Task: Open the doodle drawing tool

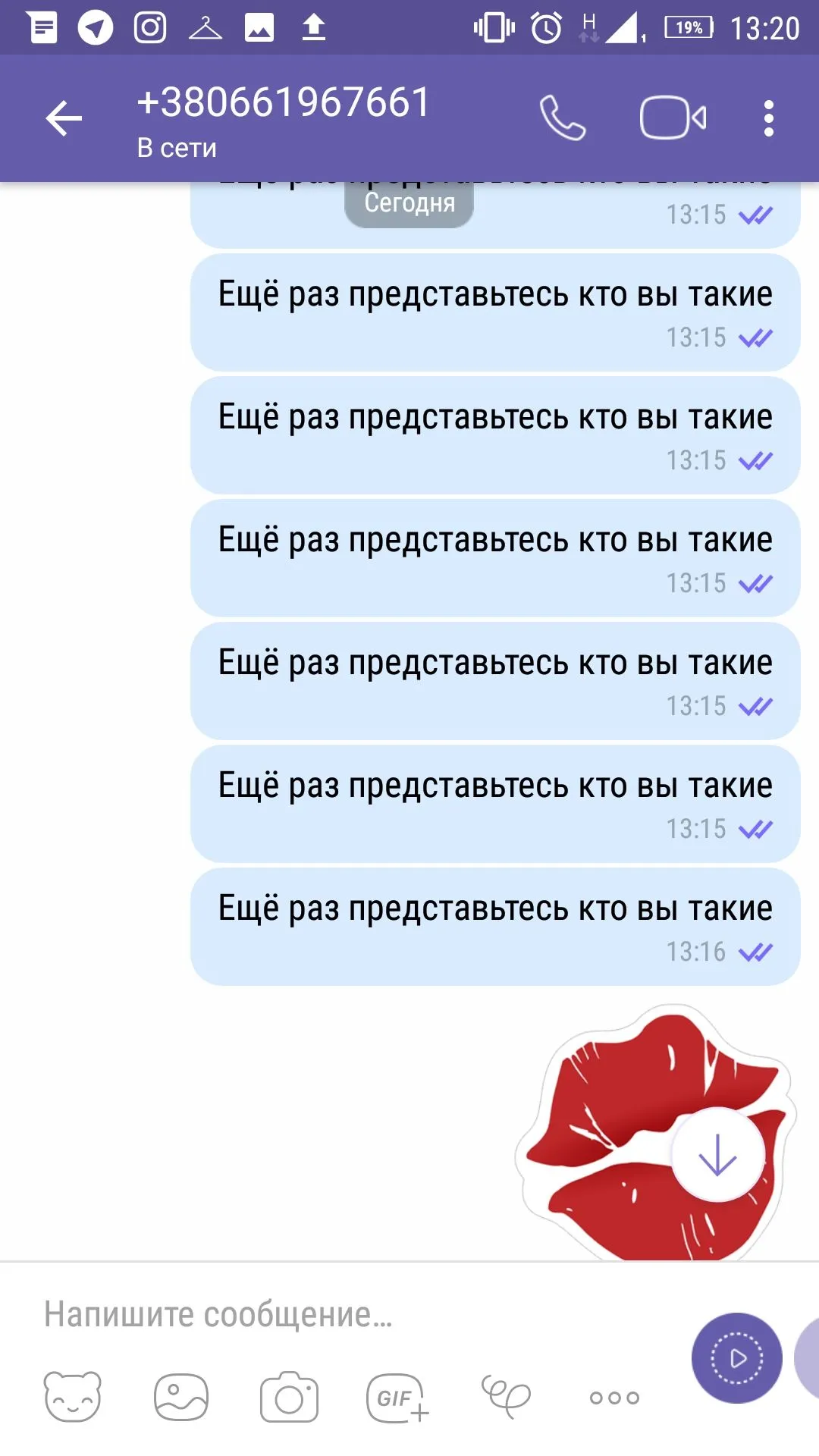Action: click(x=506, y=1396)
